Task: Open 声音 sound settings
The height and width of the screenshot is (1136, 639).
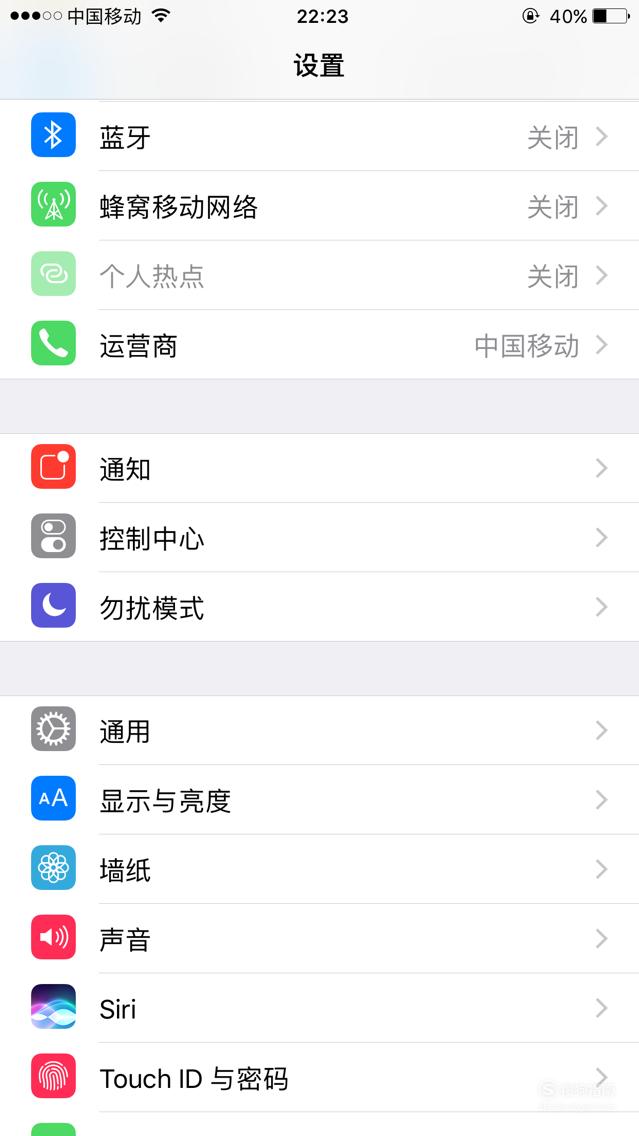Action: point(320,939)
